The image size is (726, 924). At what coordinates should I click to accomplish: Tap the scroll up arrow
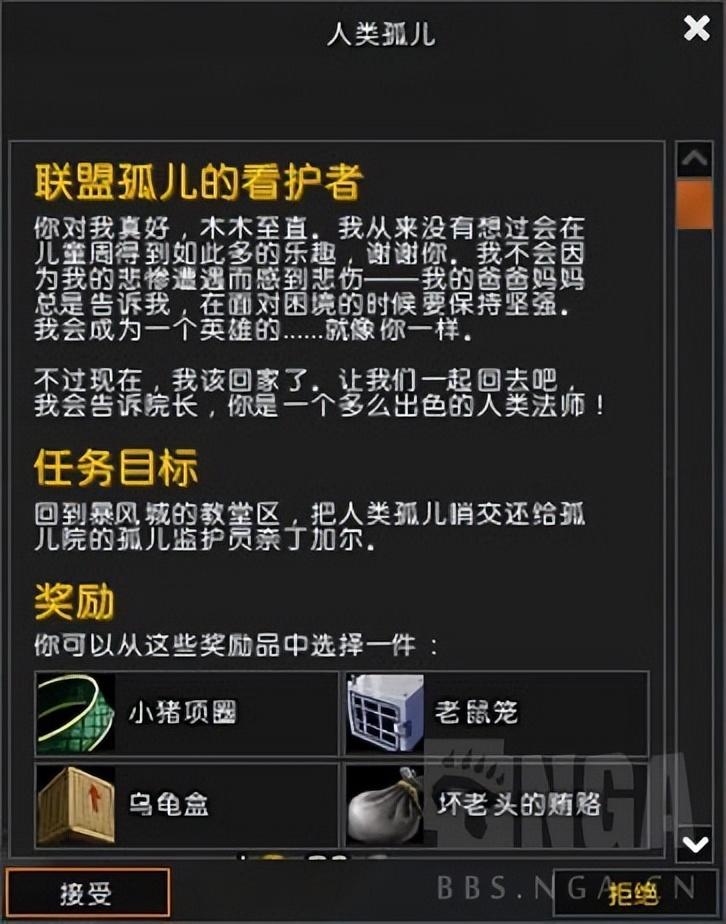click(694, 158)
